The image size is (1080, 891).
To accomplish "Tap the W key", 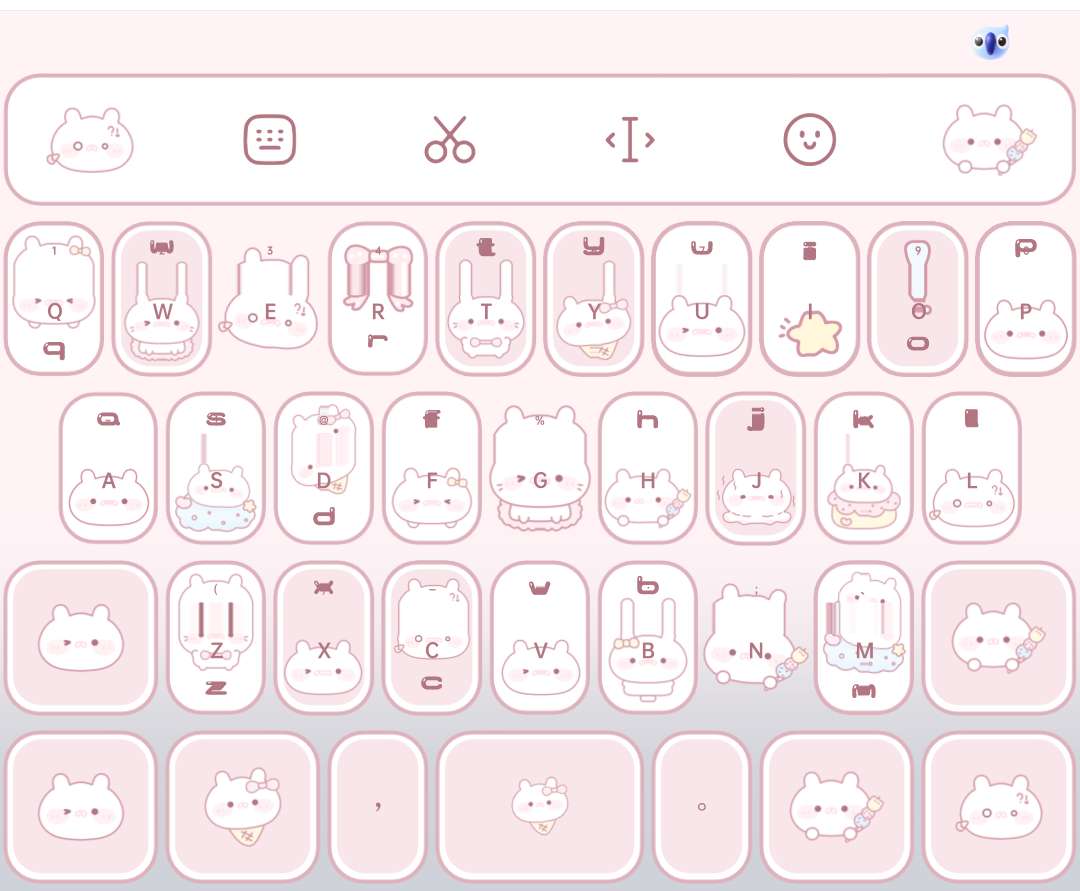I will click(162, 299).
